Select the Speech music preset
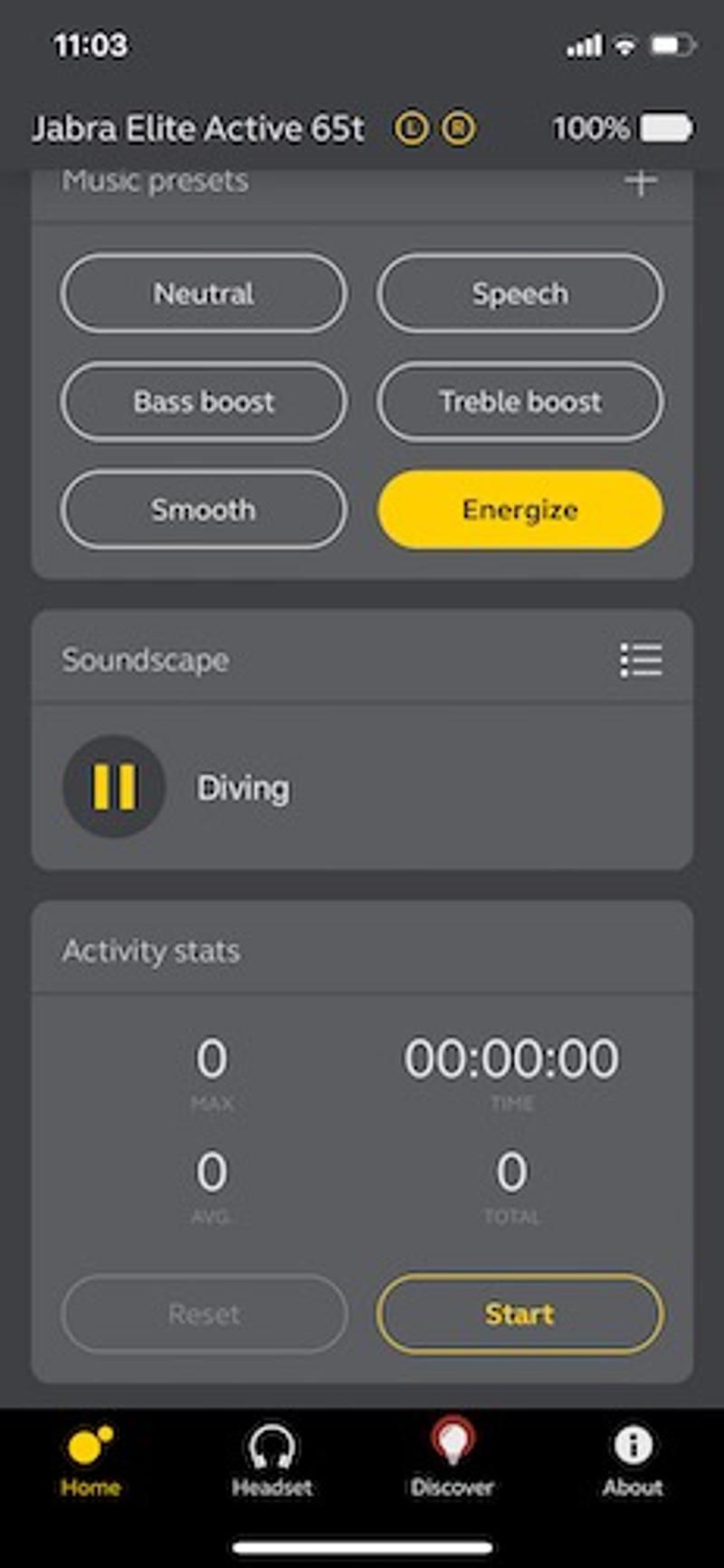 pyautogui.click(x=519, y=293)
